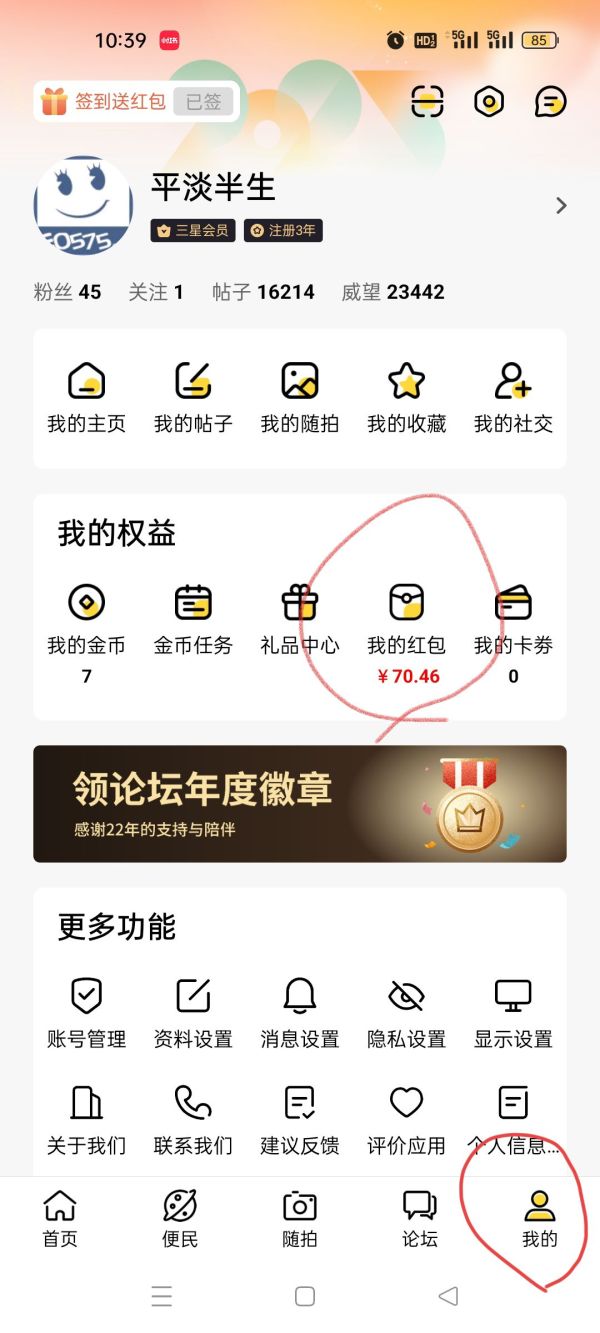Viewport: 600px width, 1333px height.
Task: Open 金币任务
Action: pos(193,620)
